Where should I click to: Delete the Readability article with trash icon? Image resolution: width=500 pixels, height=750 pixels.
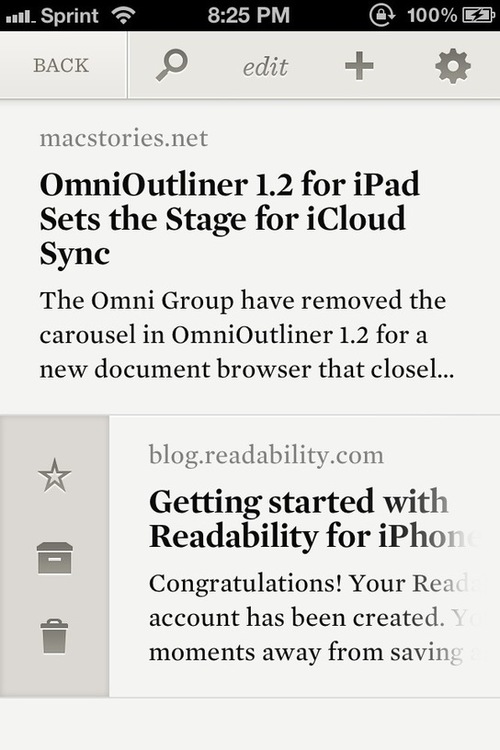[x=54, y=636]
